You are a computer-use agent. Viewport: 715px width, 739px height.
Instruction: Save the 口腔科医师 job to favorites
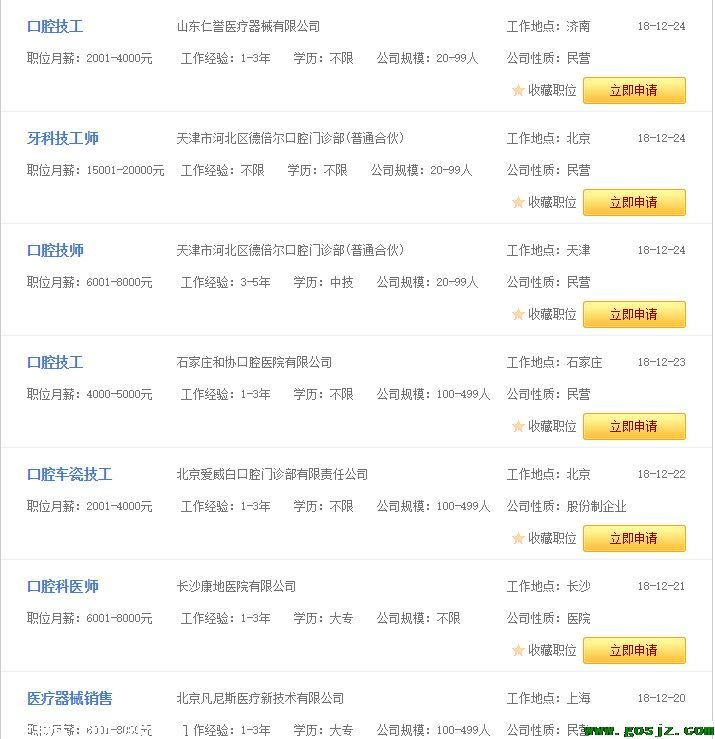point(544,650)
